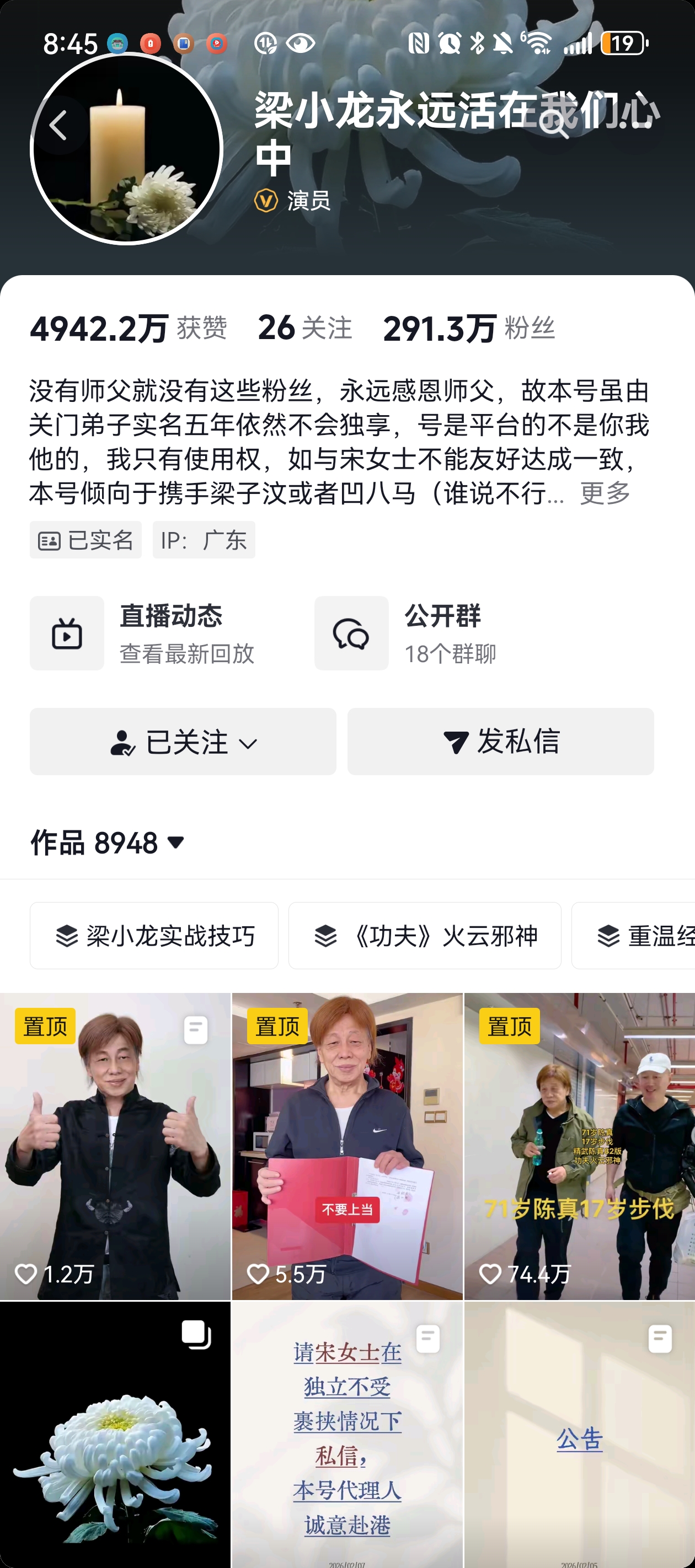Open 公开群 with 18 group chats
The height and width of the screenshot is (1568, 695).
(426, 633)
